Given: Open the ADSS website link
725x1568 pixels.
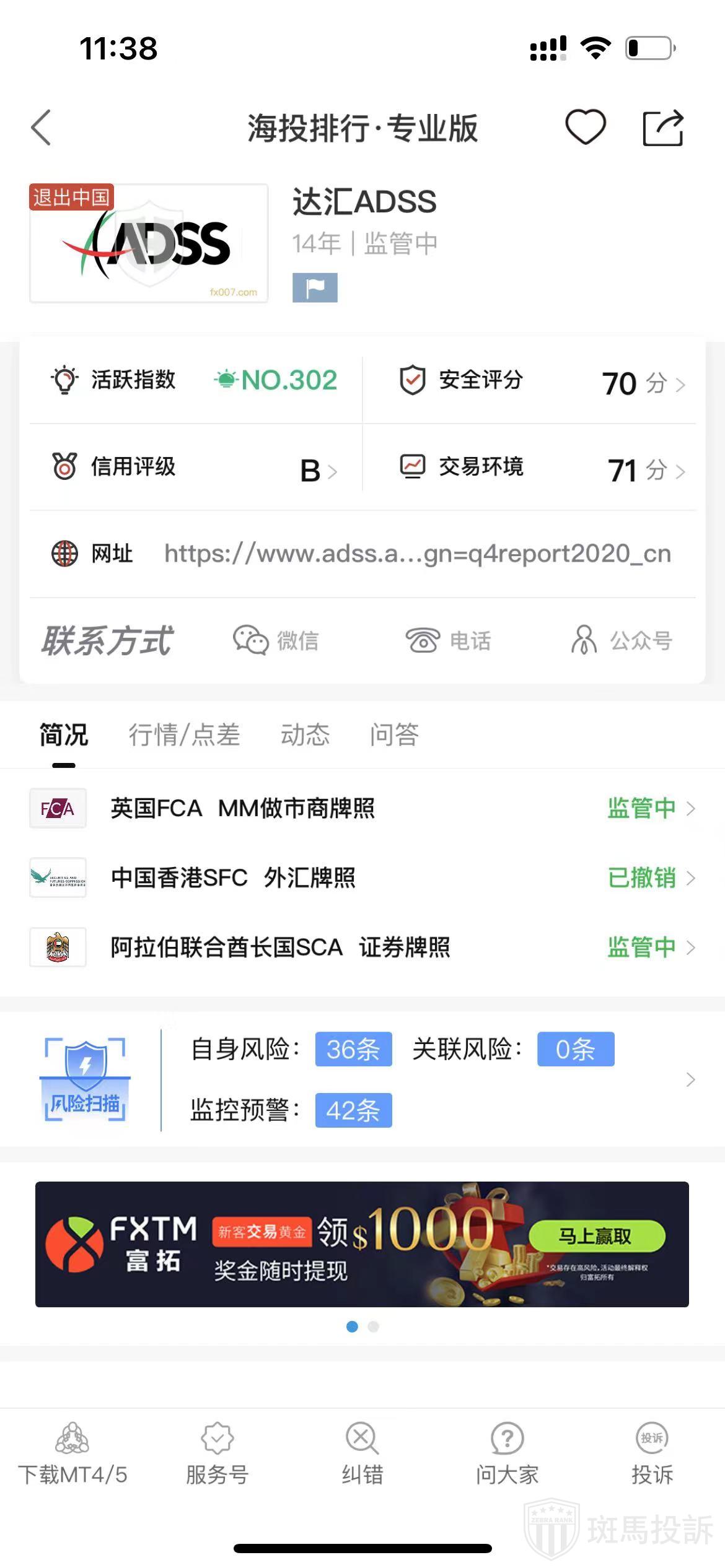Looking at the screenshot, I should point(417,554).
